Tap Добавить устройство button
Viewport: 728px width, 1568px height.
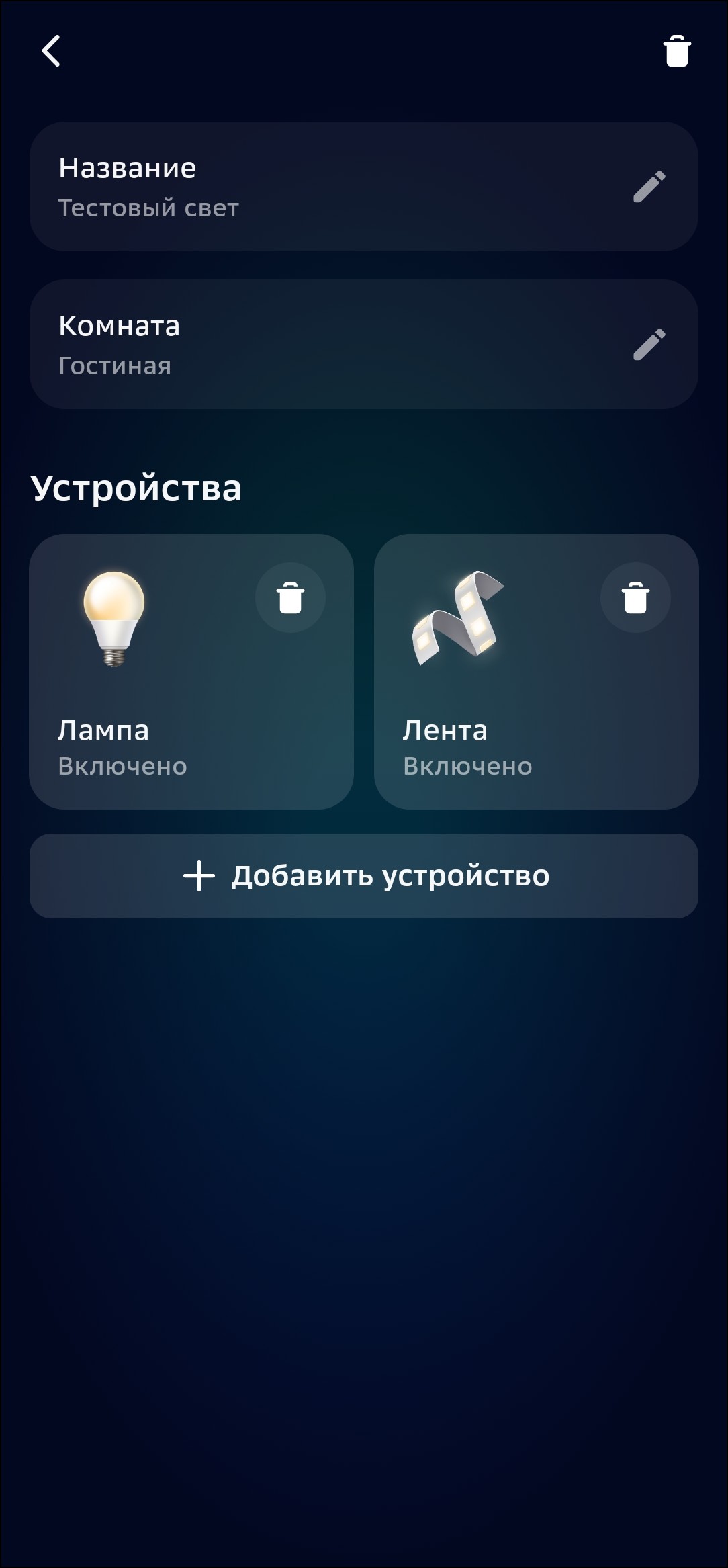pos(364,876)
